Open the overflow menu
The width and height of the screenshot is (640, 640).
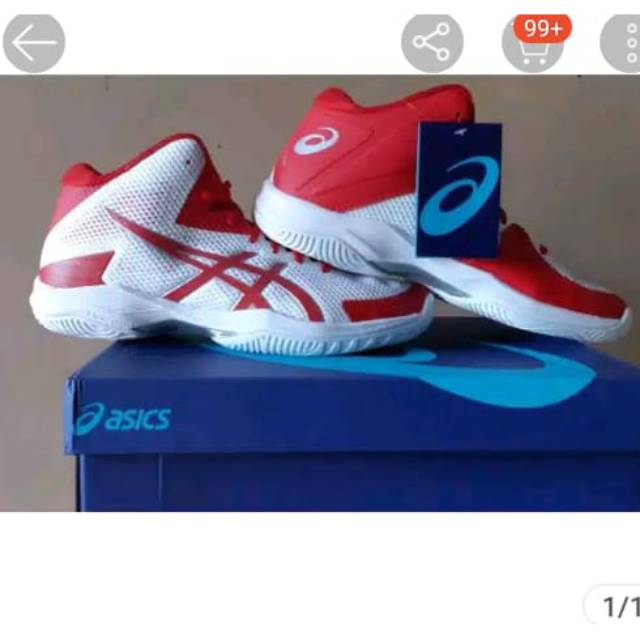(624, 43)
